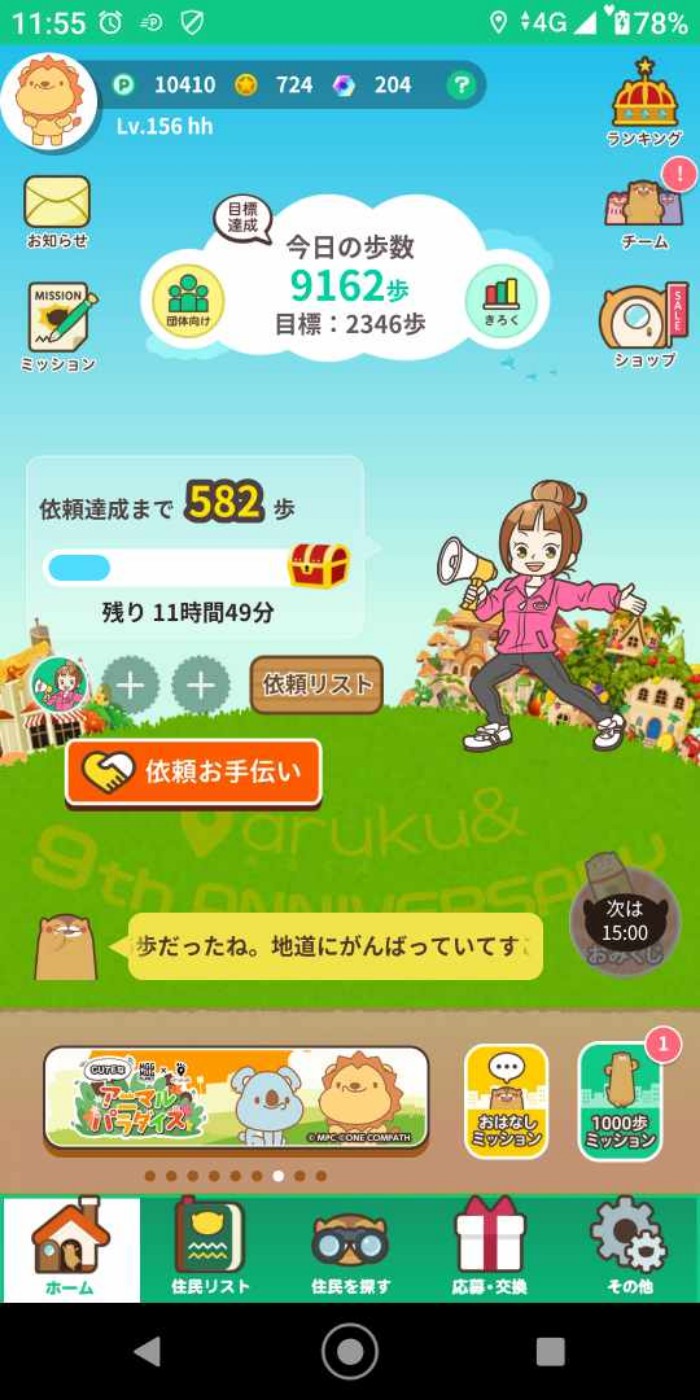Switch to the 住民リスト tab
The height and width of the screenshot is (1400, 700).
(x=210, y=1248)
